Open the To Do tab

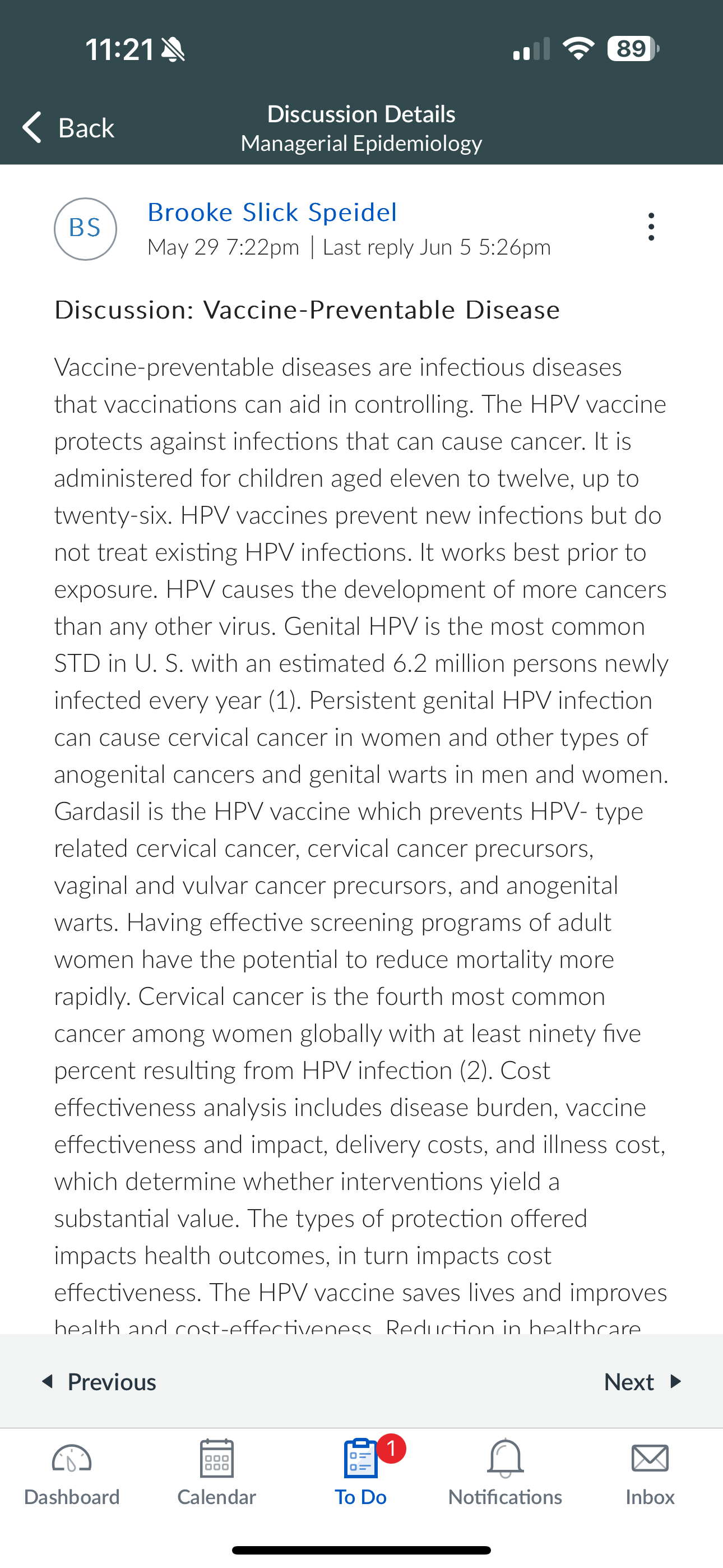point(361,1473)
